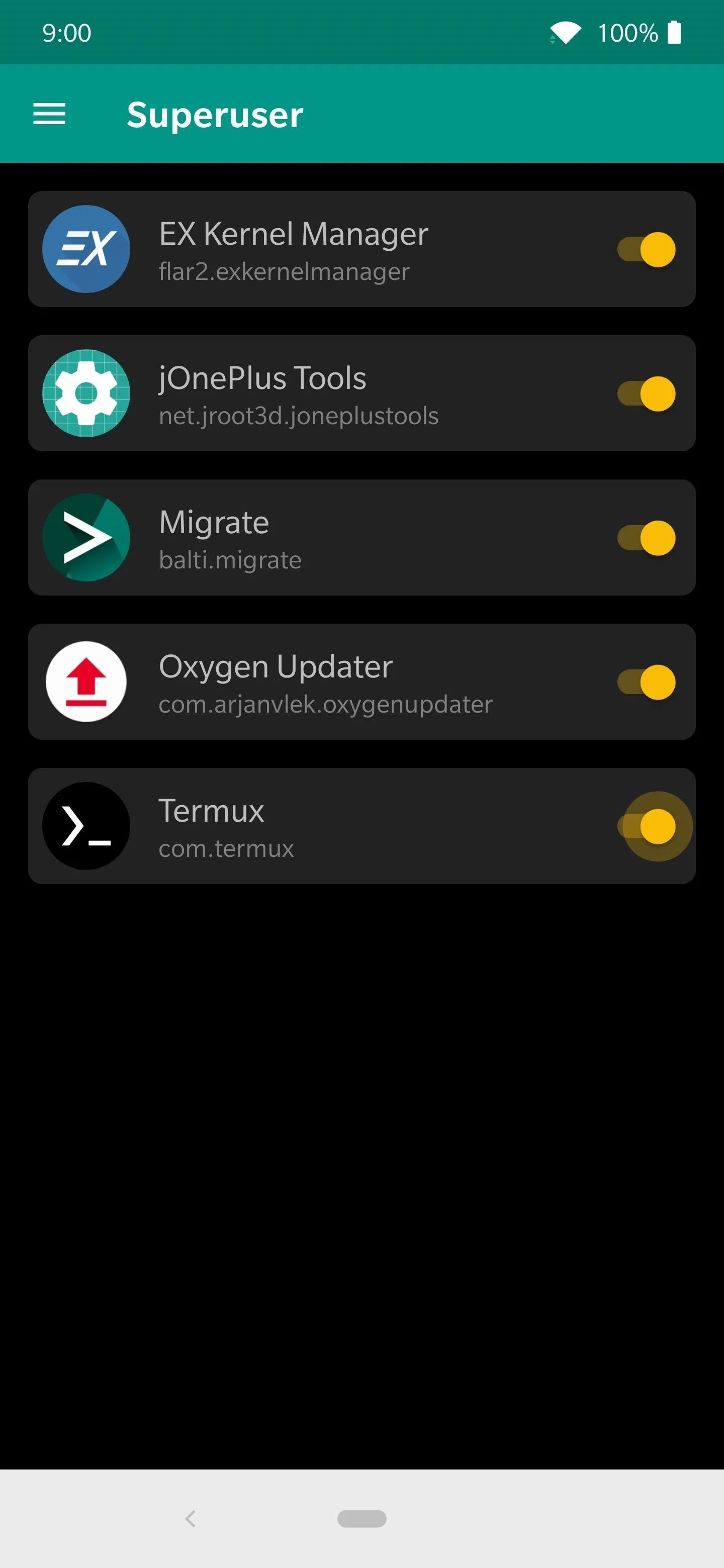Image resolution: width=724 pixels, height=1568 pixels.
Task: Disable root access for jOnePlus Tools
Action: pos(647,394)
